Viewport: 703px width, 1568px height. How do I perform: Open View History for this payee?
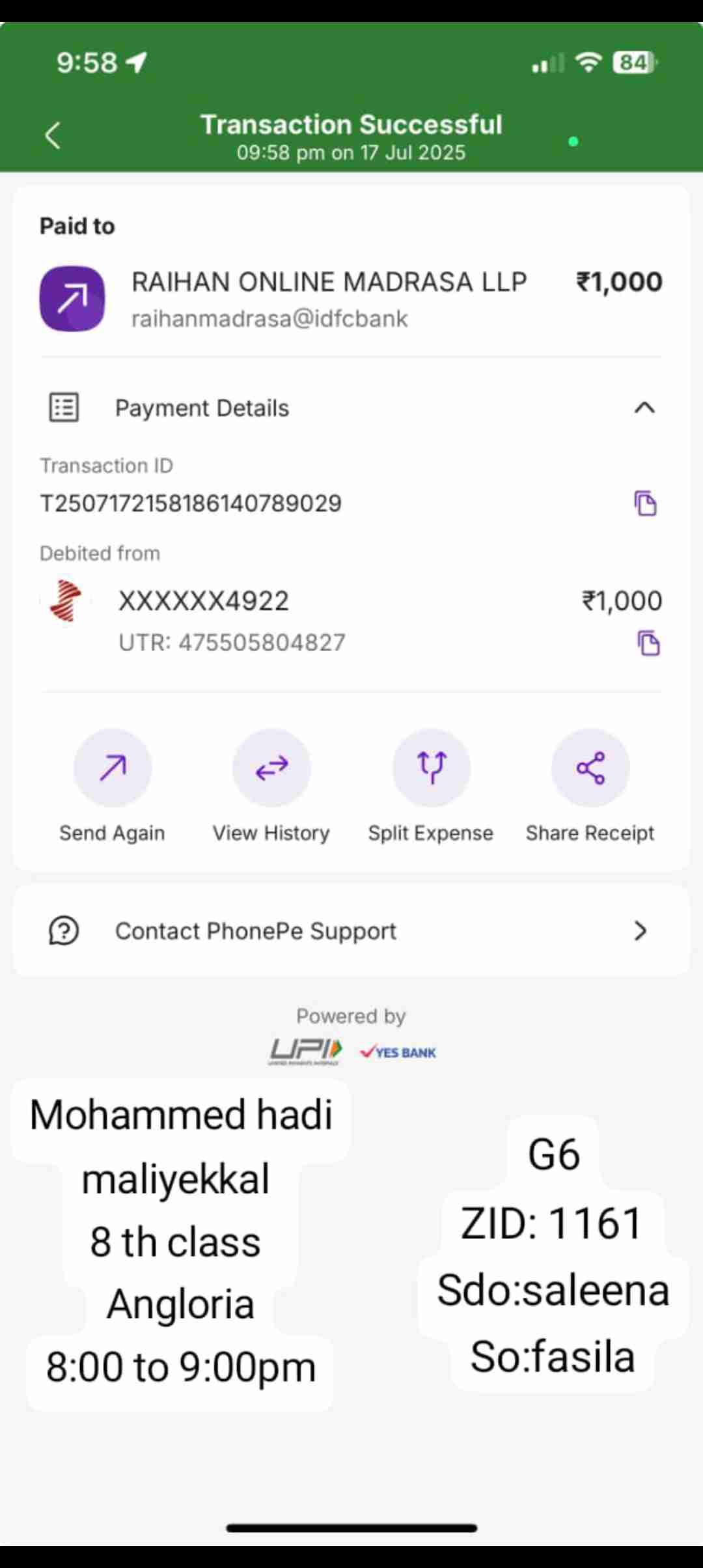point(271,769)
